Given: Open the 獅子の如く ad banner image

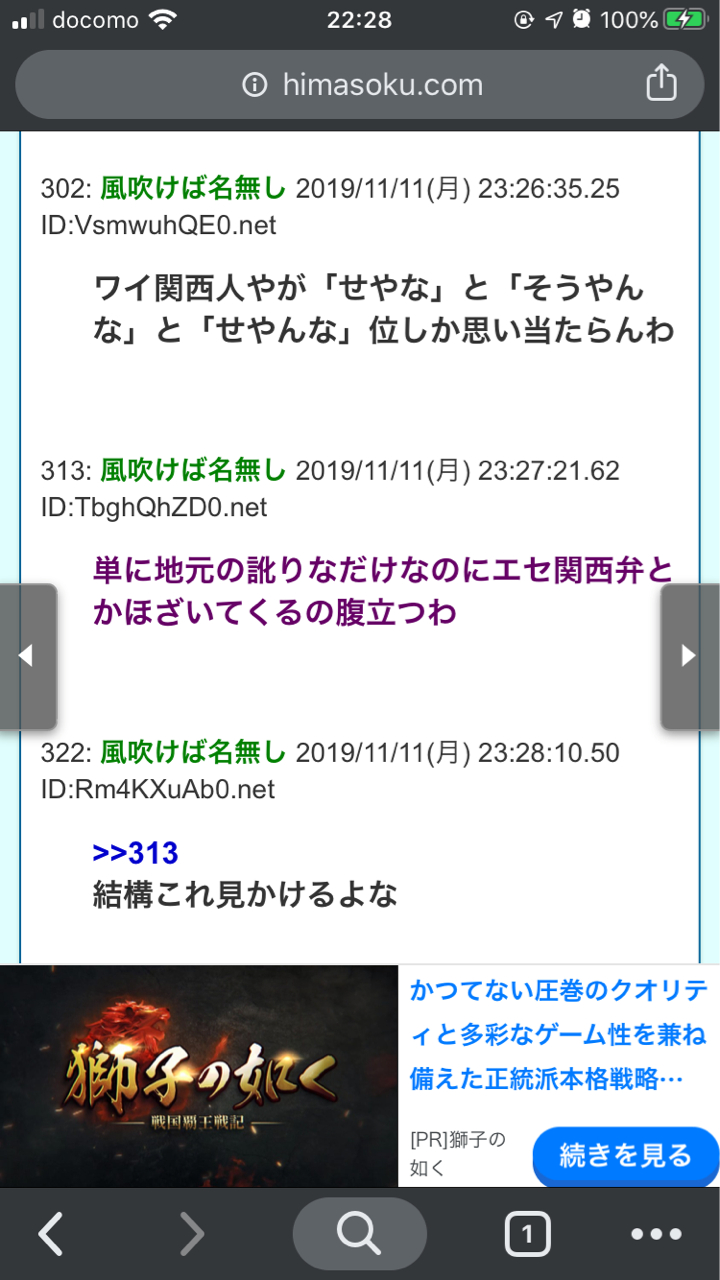Looking at the screenshot, I should 199,1076.
